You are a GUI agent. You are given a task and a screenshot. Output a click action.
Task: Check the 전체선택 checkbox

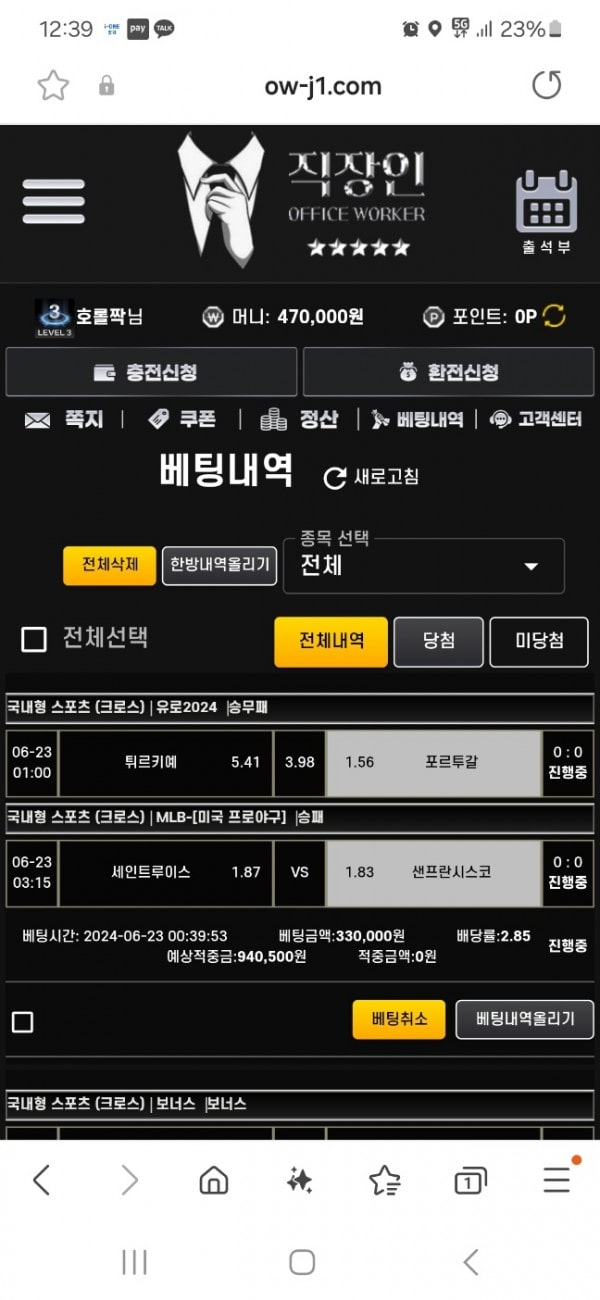point(34,639)
